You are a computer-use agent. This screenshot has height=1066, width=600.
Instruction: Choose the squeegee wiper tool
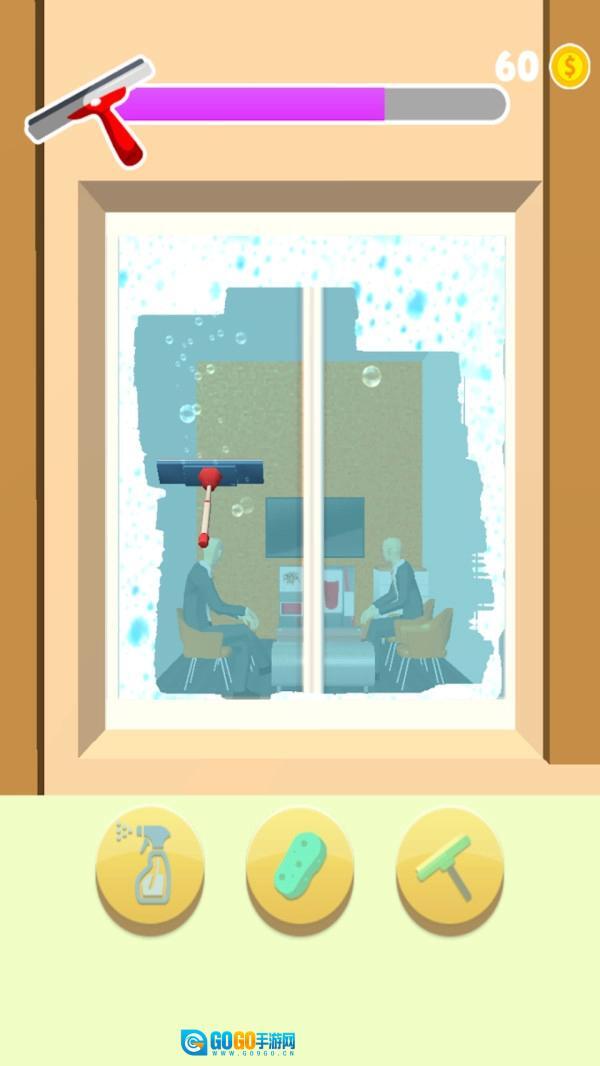coord(450,864)
